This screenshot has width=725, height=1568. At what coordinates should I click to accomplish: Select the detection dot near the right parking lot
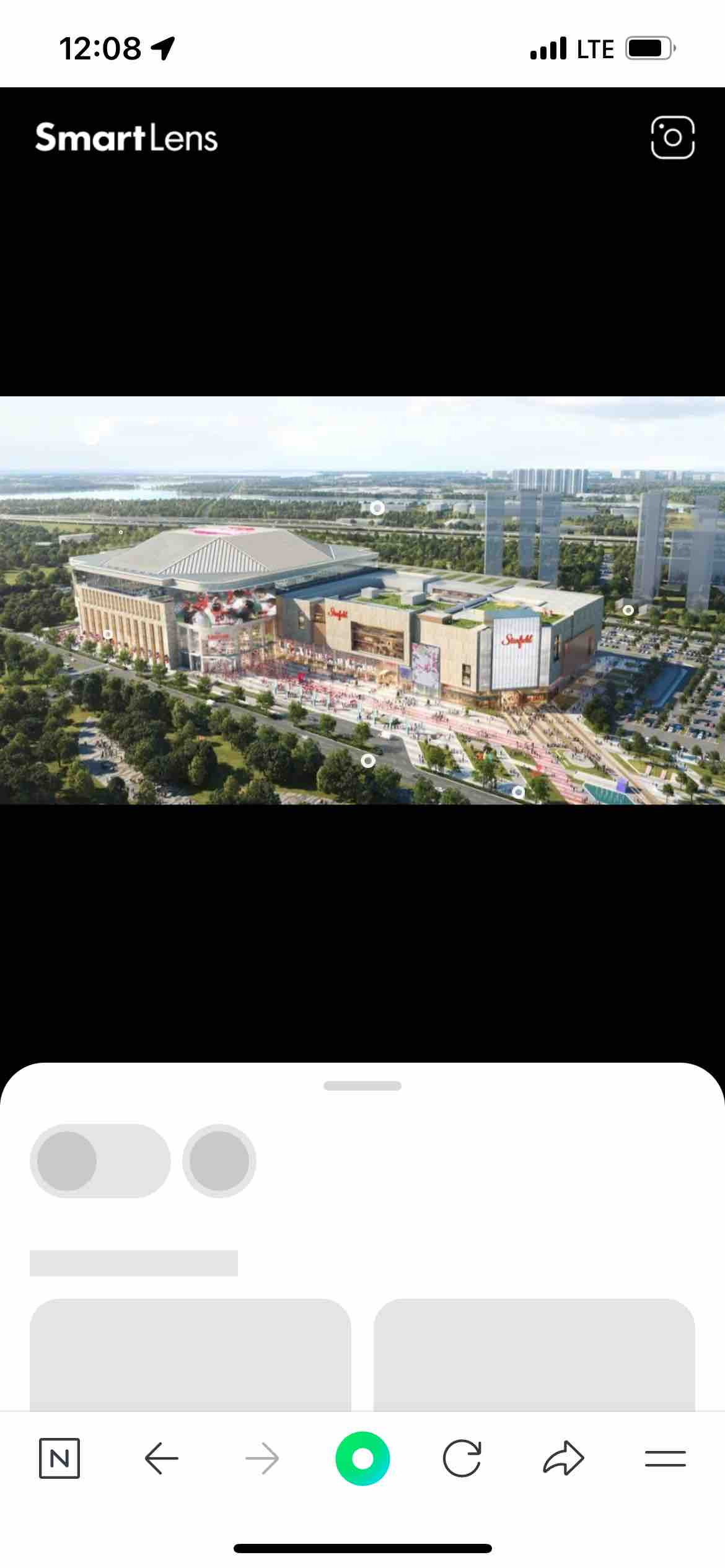coord(628,610)
